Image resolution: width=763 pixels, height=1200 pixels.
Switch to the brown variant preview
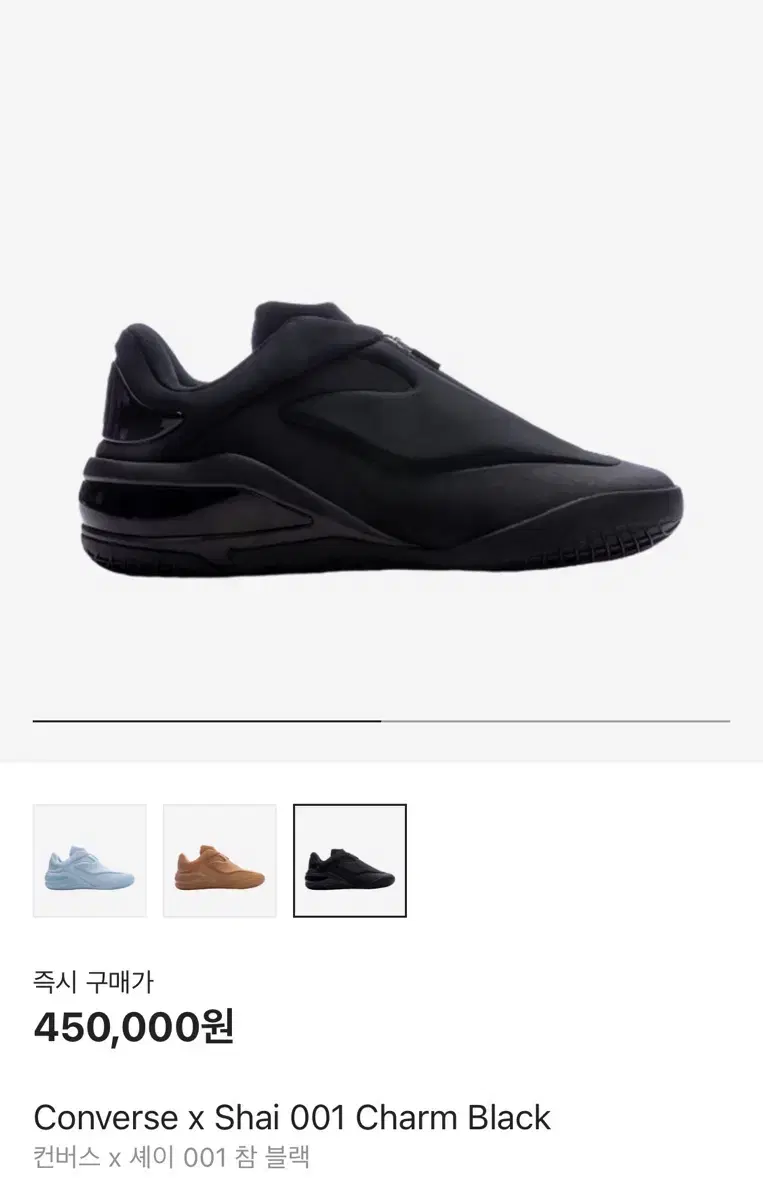click(x=220, y=860)
